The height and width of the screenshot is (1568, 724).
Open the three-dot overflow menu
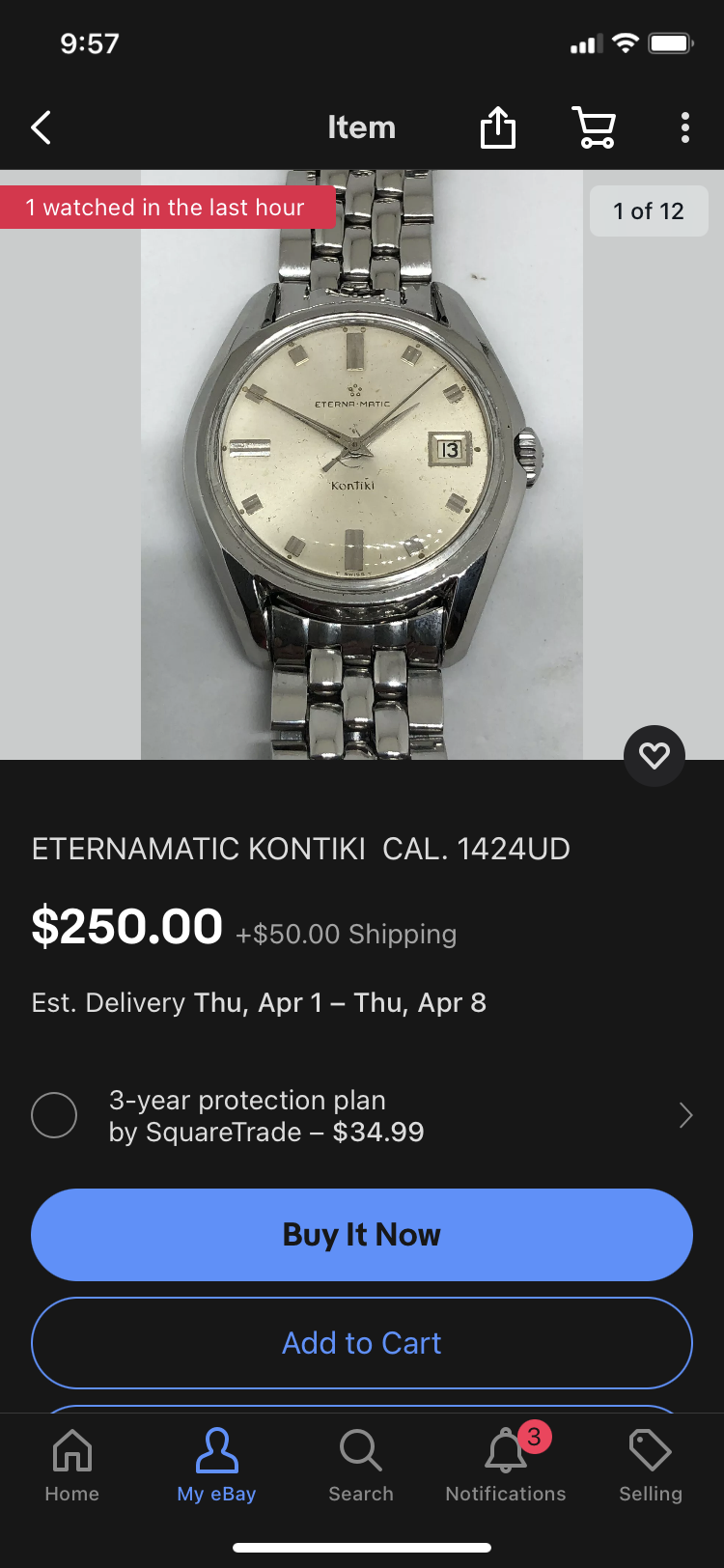pos(684,127)
